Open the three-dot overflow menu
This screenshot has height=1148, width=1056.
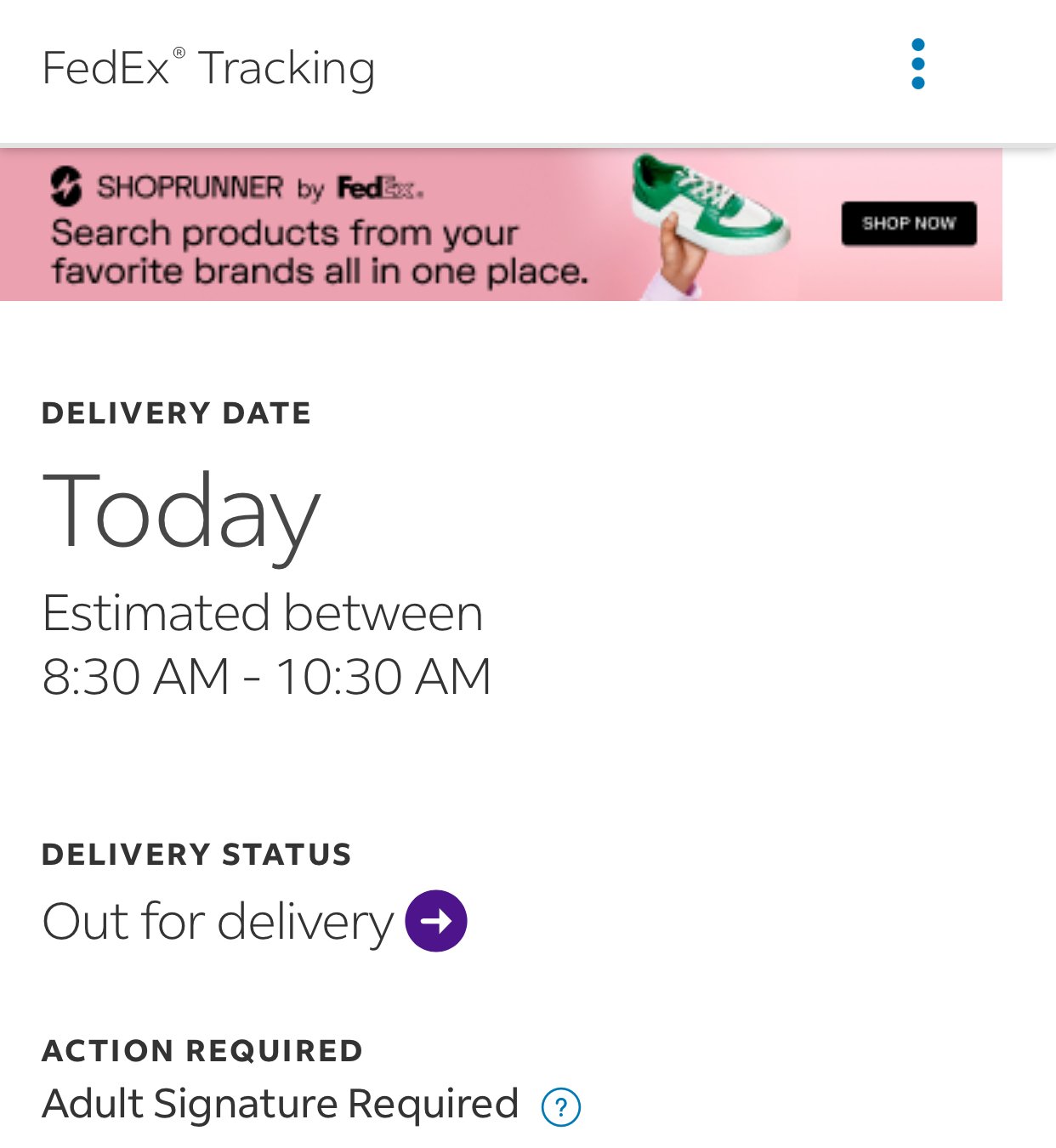[x=917, y=65]
